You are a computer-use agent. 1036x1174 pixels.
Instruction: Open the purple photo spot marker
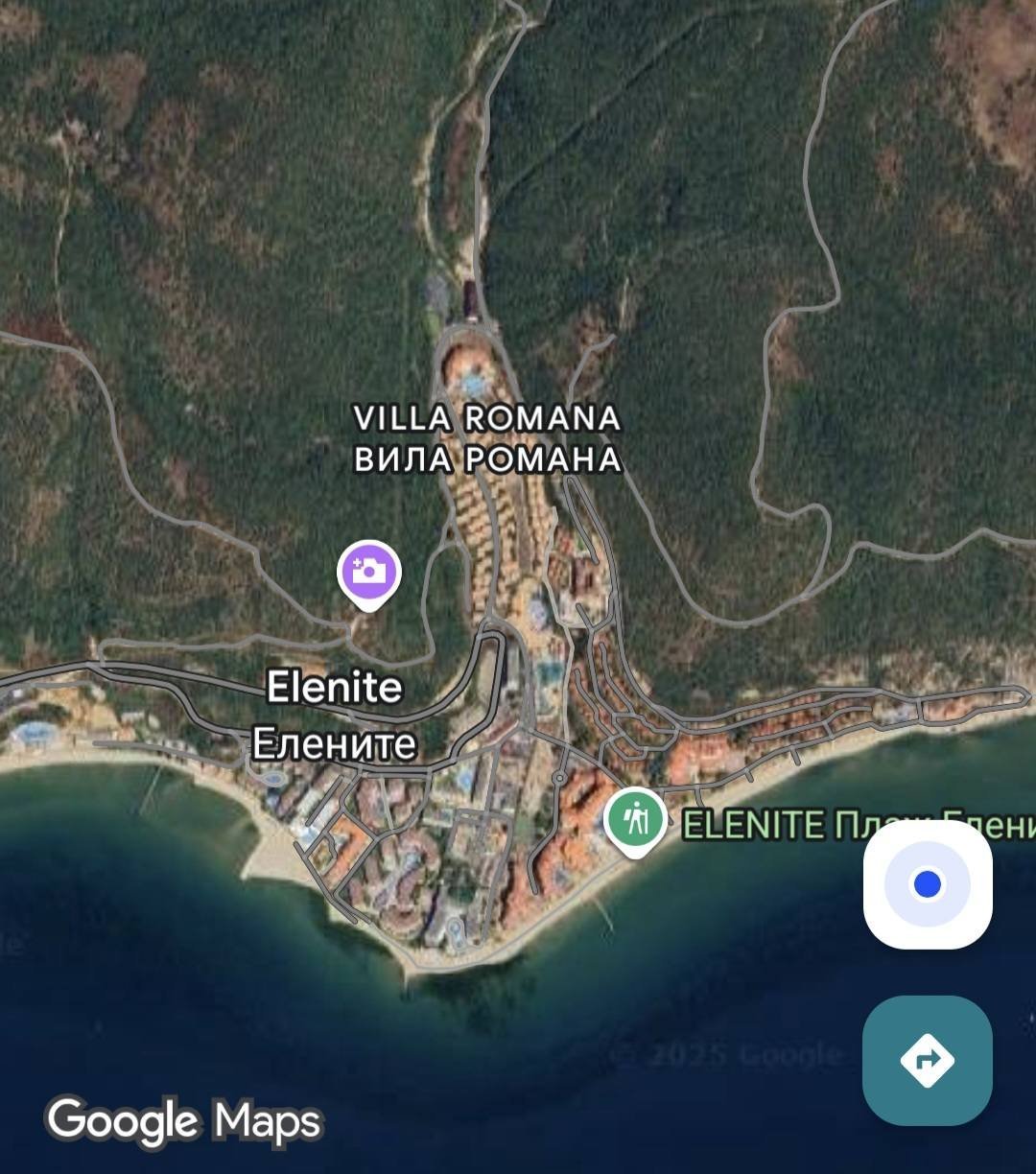pos(368,573)
